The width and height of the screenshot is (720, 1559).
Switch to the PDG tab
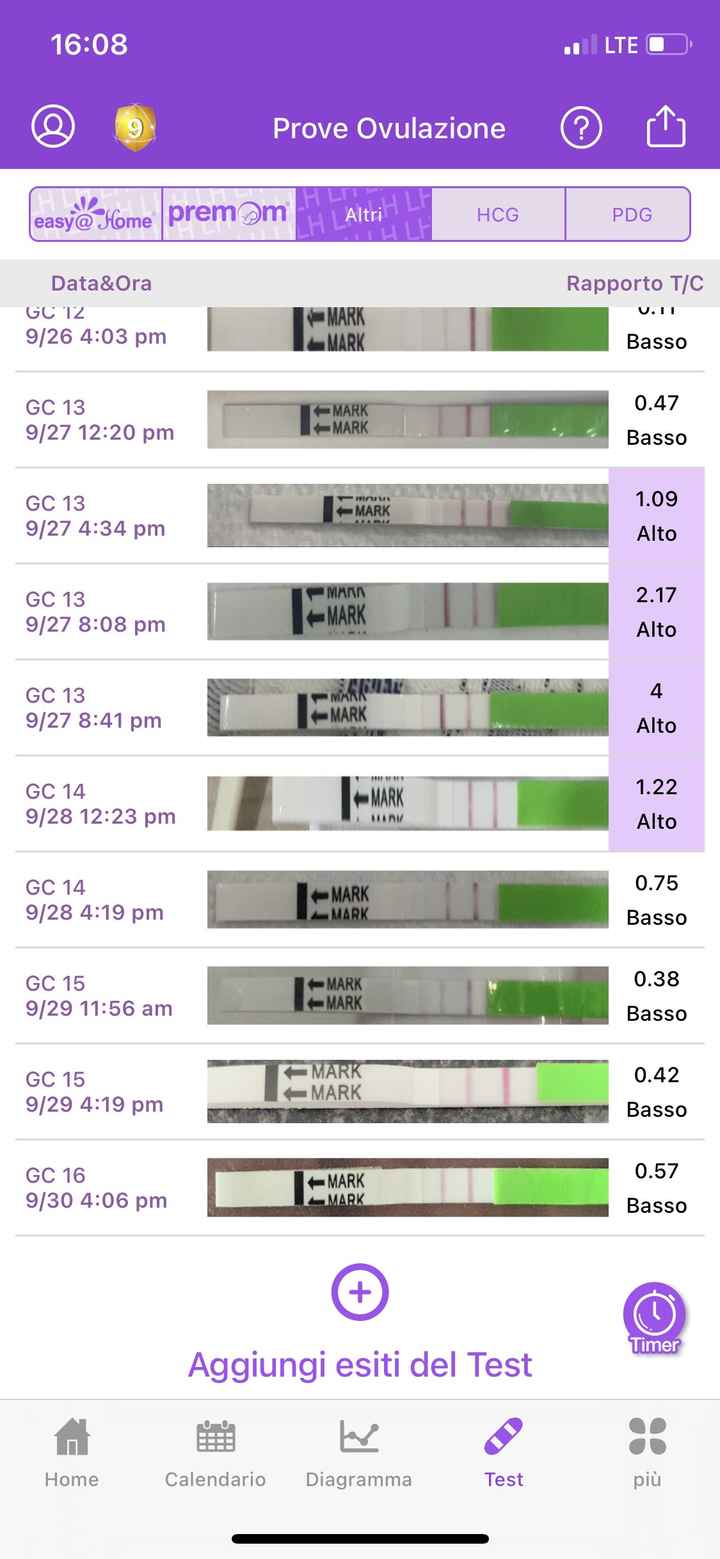[631, 214]
